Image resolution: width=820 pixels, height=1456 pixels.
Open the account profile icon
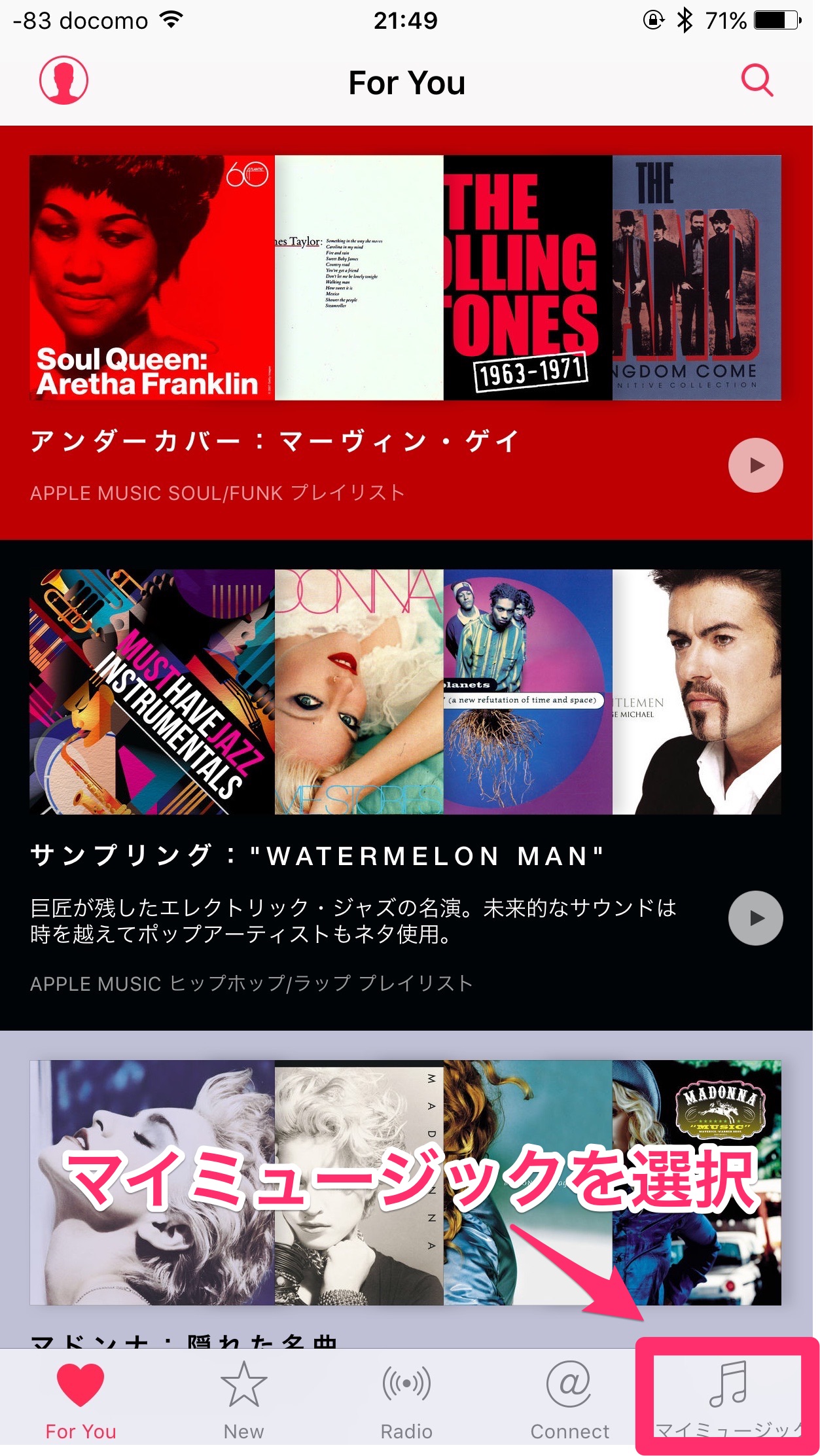pyautogui.click(x=63, y=80)
